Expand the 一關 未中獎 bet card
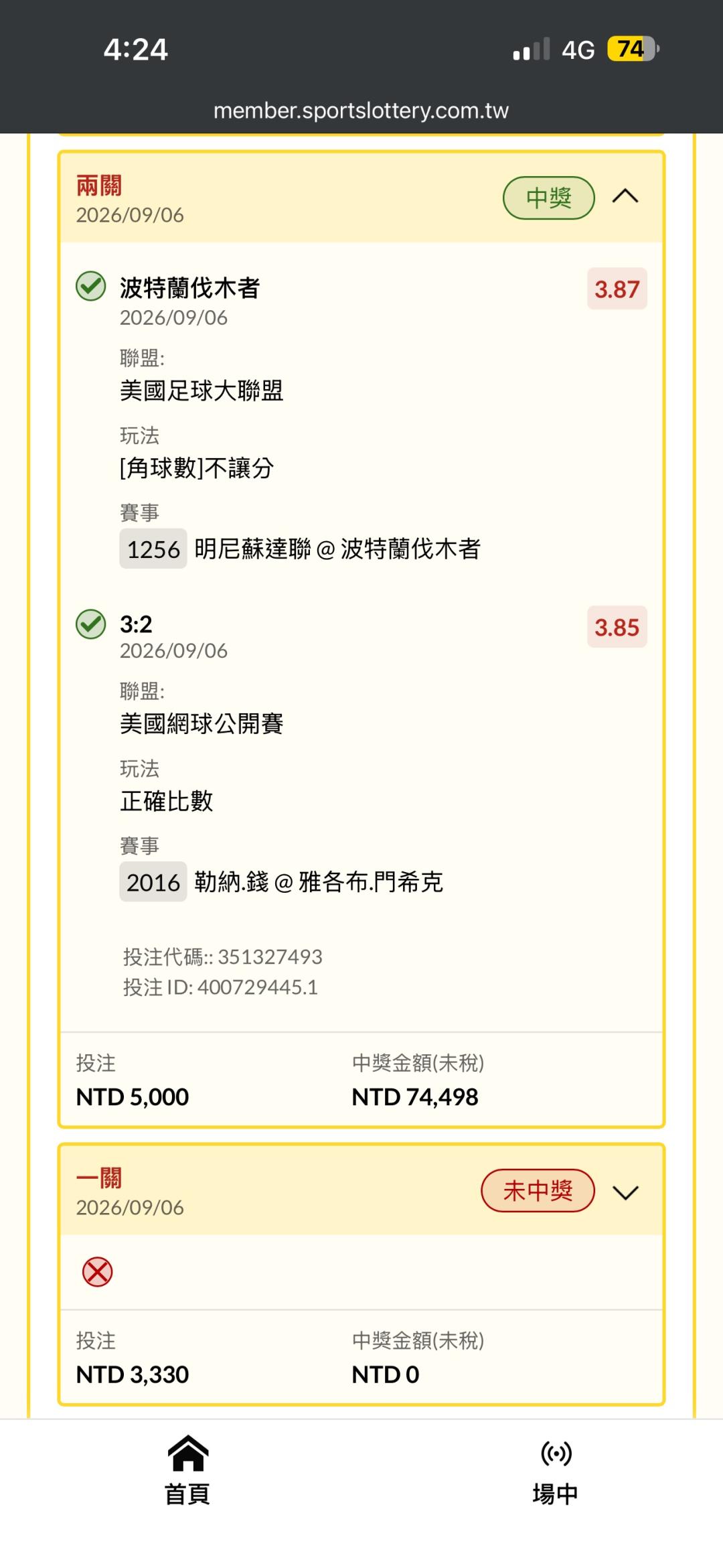The image size is (723, 1568). 625,1192
